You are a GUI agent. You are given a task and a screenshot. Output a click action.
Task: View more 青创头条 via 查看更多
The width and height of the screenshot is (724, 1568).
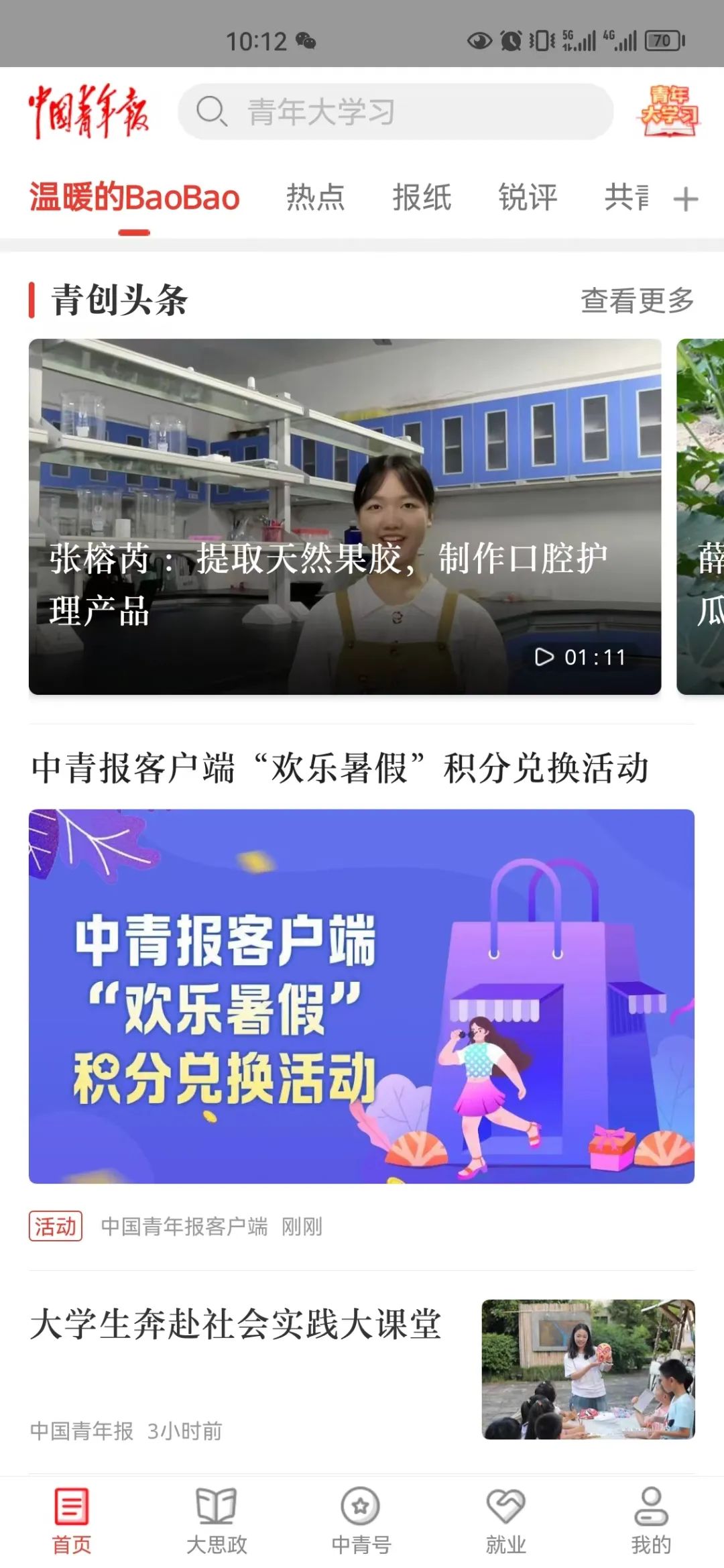pos(636,300)
